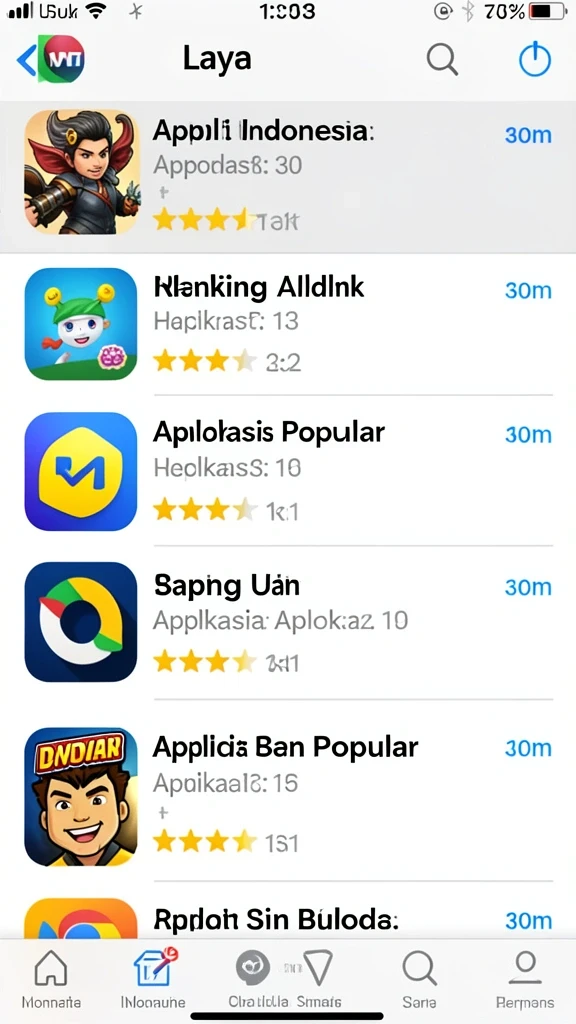Go back using the top-left arrow

coord(27,61)
